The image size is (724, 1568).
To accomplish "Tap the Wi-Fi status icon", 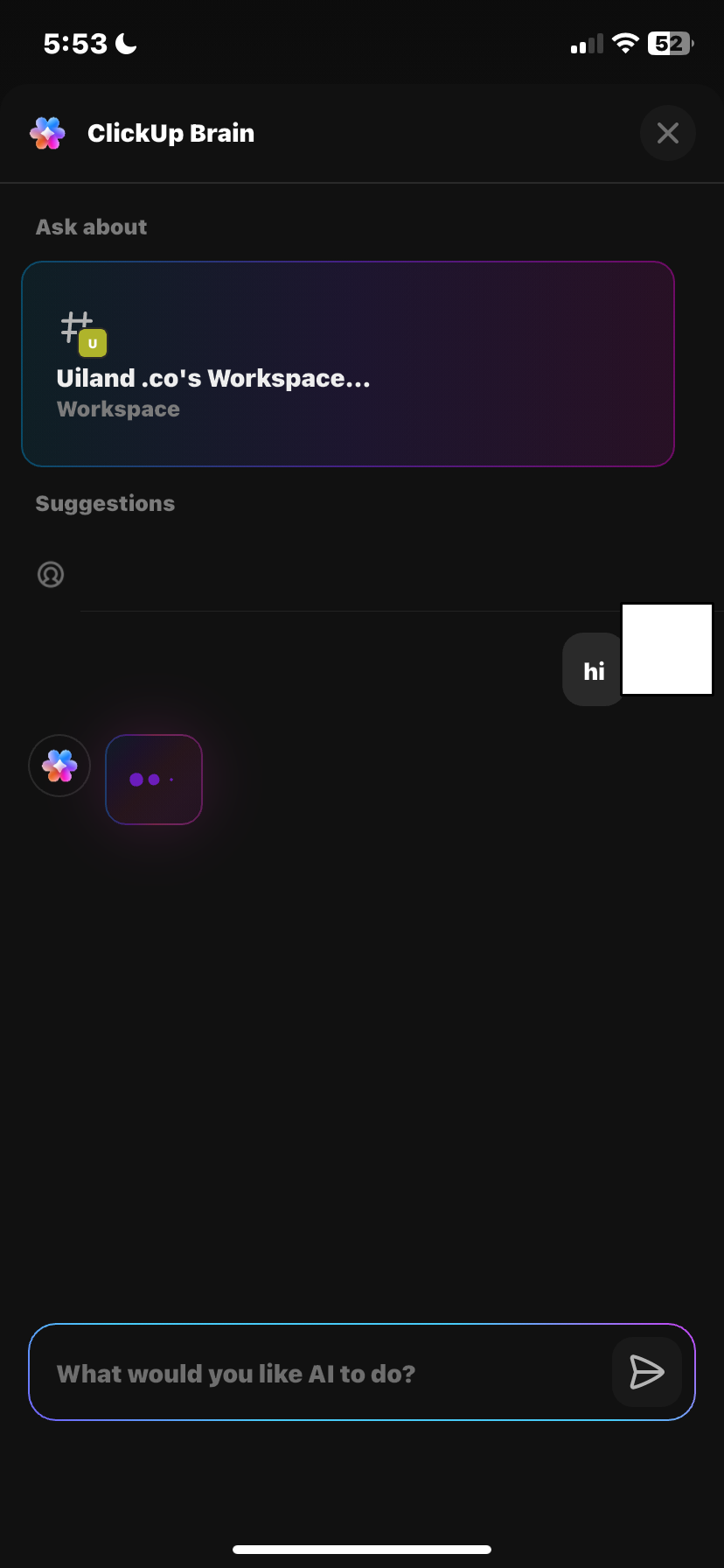I will point(625,42).
